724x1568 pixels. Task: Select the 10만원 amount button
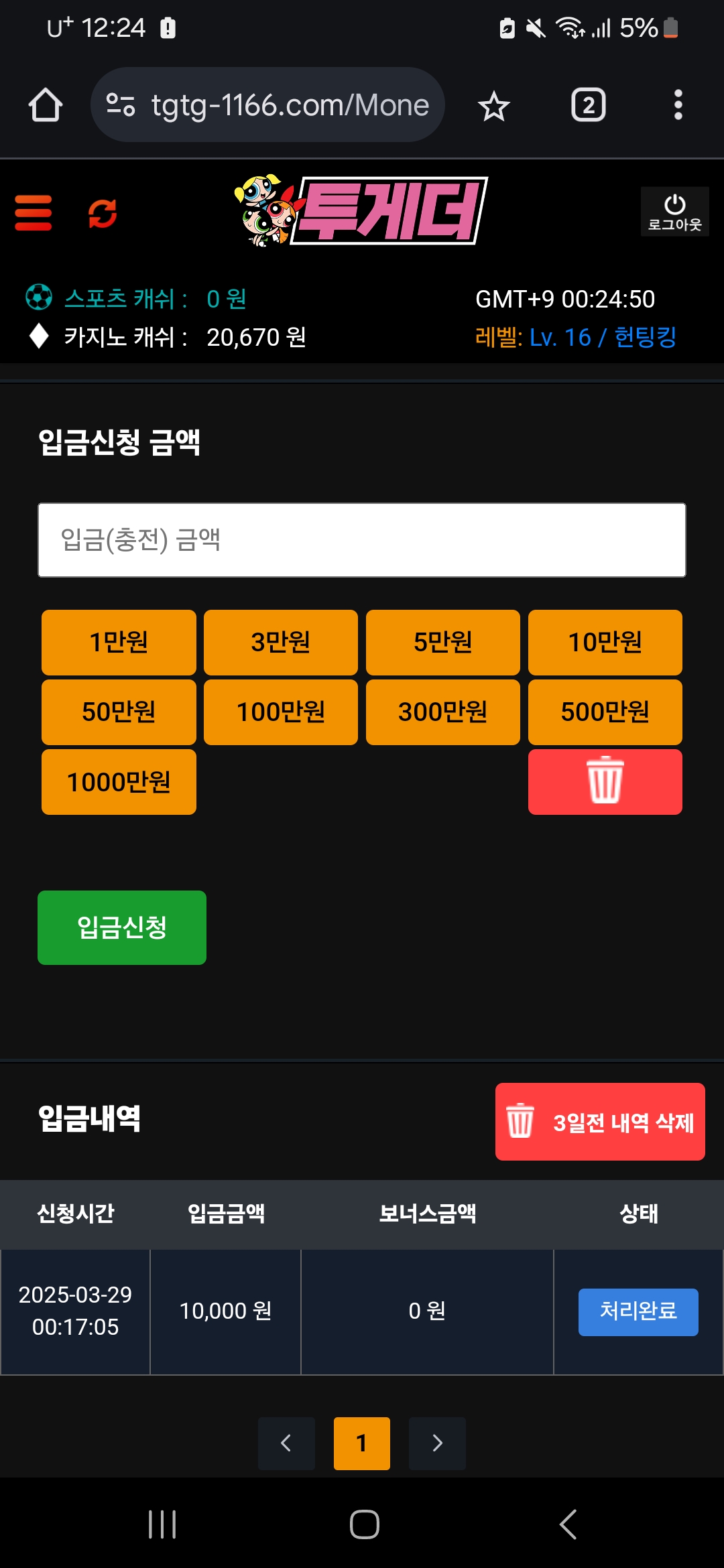(x=605, y=642)
